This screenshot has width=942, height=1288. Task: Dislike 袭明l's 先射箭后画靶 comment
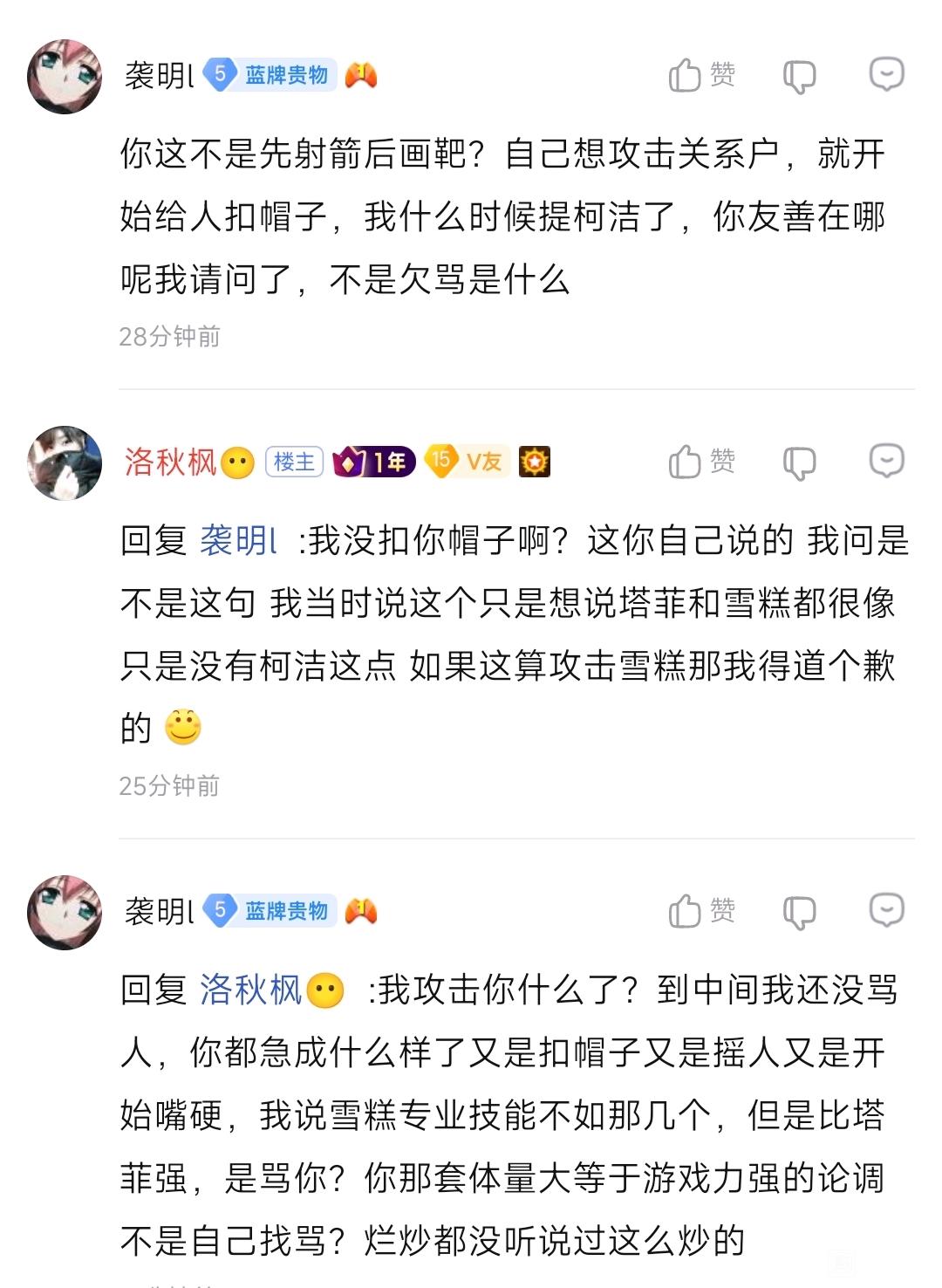tap(799, 77)
